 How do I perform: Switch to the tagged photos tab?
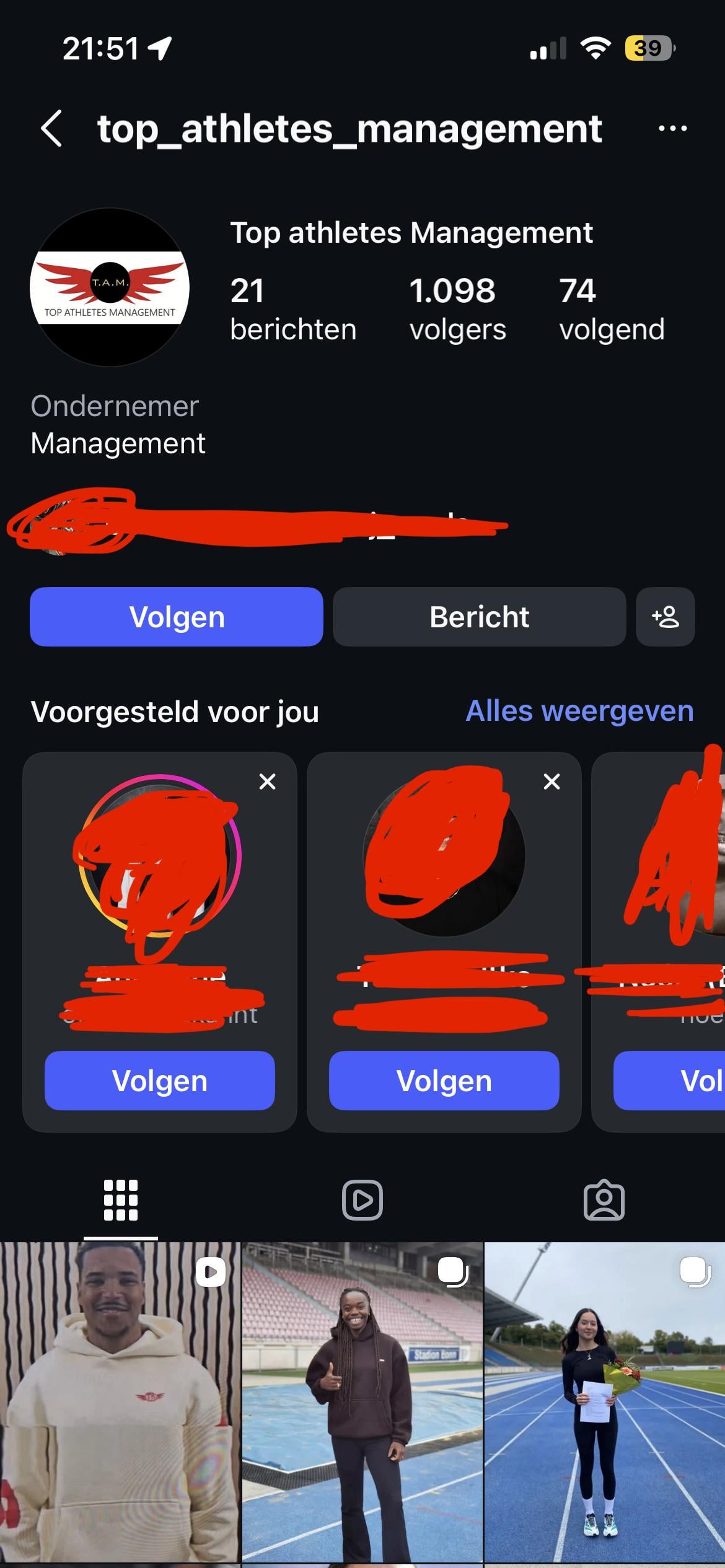[604, 1200]
